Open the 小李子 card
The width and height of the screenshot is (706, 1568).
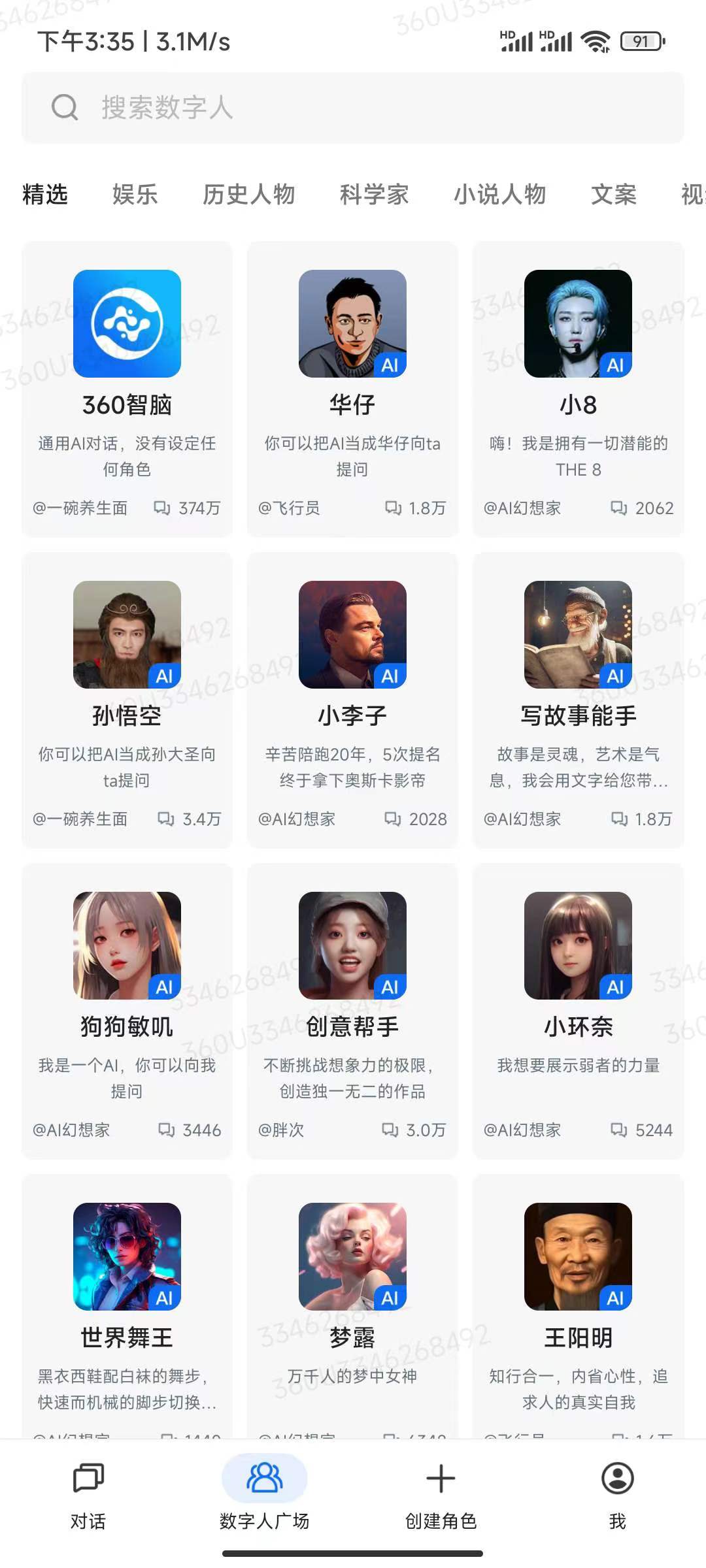[x=352, y=699]
